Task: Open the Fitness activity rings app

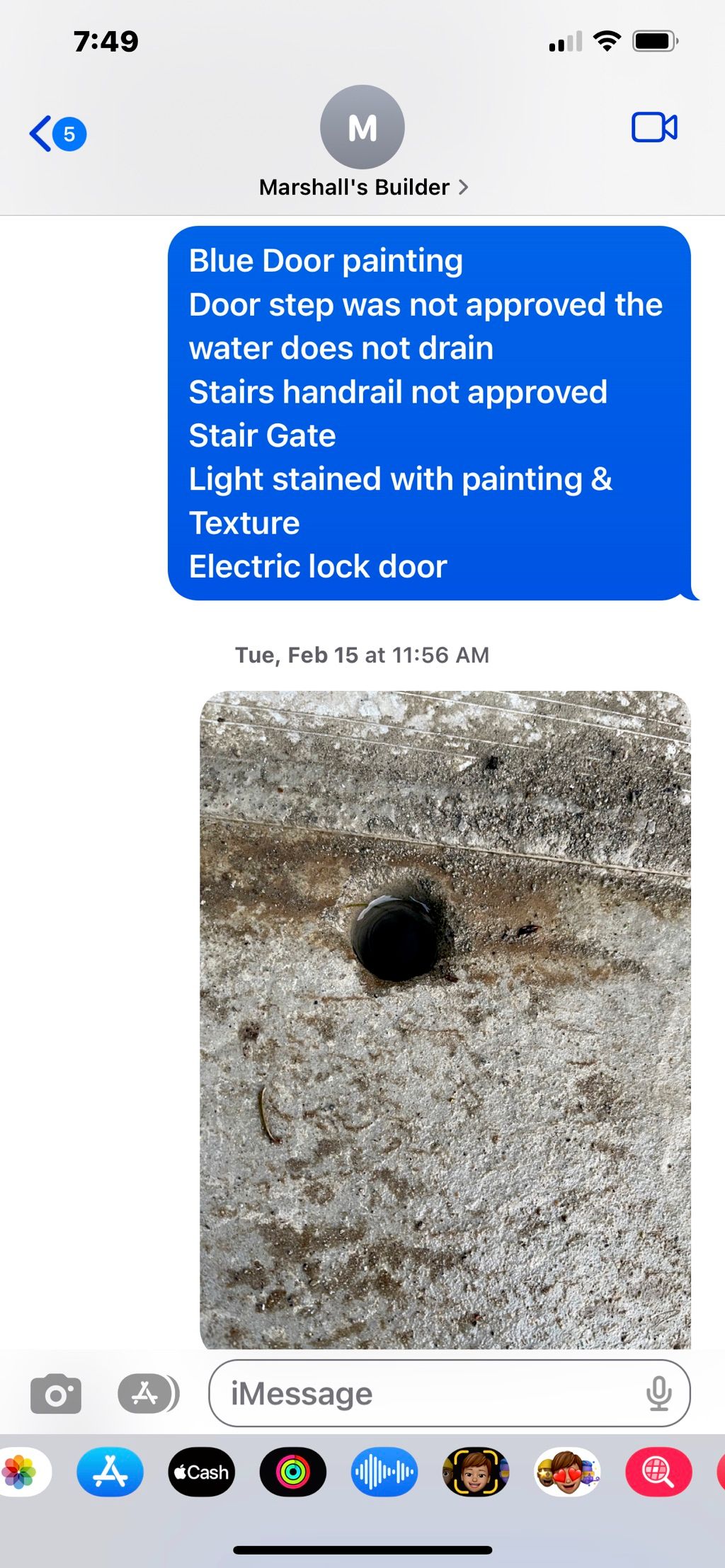Action: 292,1472
